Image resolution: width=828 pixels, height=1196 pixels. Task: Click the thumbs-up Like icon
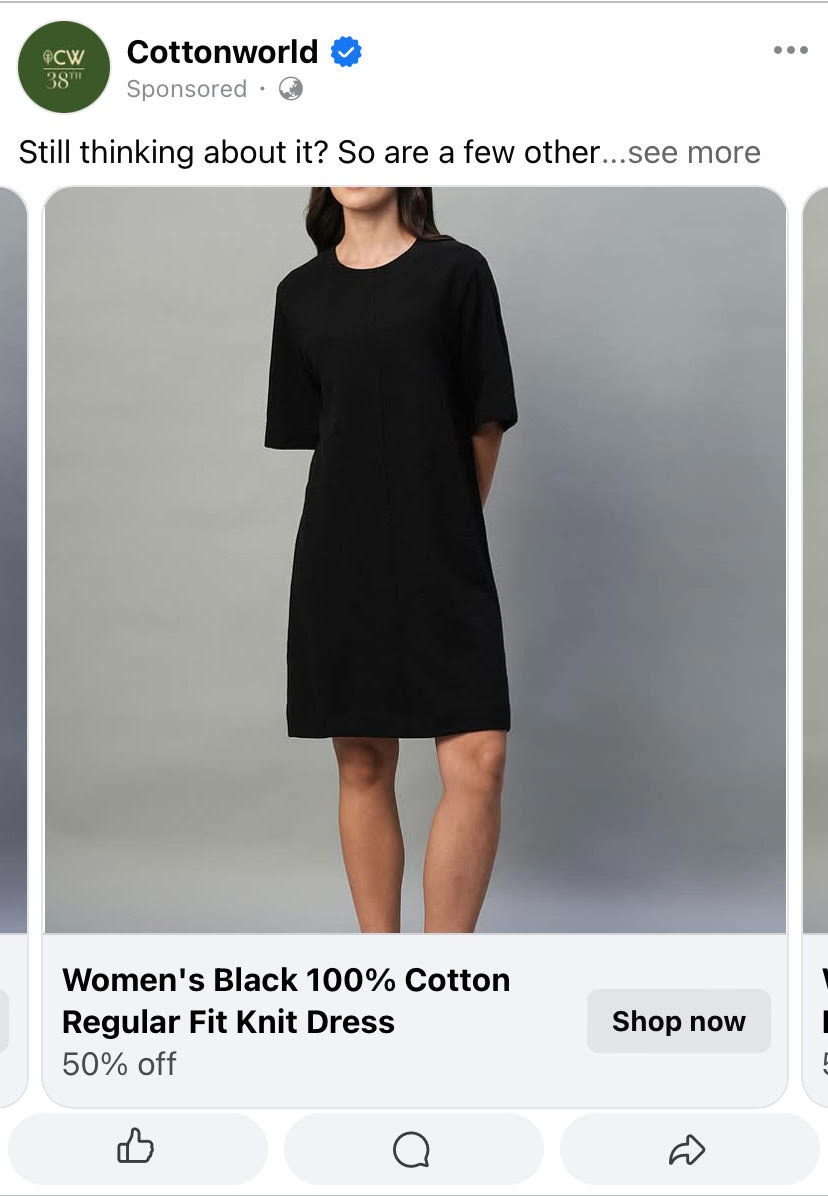(138, 1148)
